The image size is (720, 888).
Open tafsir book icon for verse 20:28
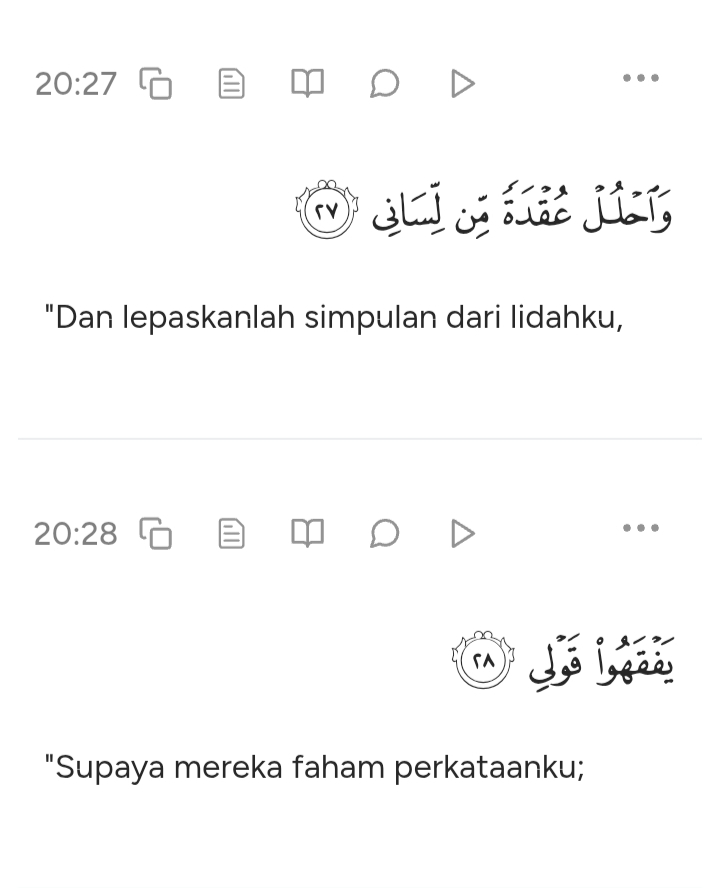[307, 533]
